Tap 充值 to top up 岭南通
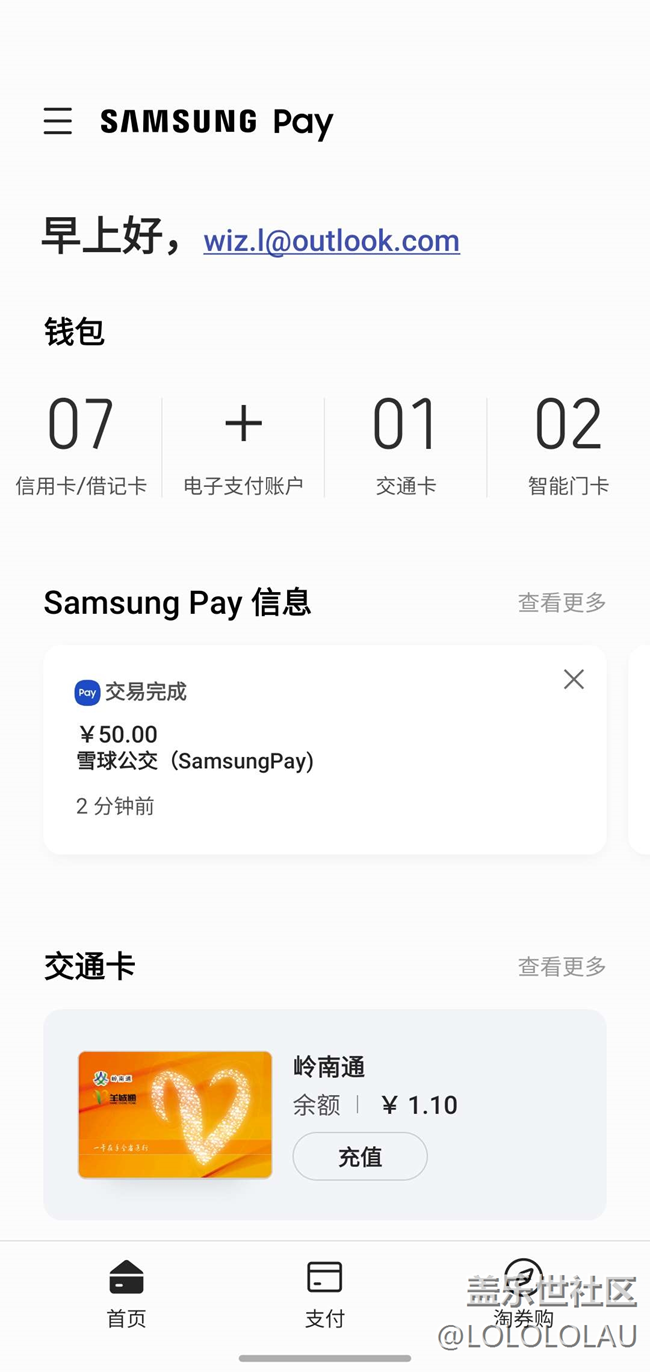 coord(360,1157)
